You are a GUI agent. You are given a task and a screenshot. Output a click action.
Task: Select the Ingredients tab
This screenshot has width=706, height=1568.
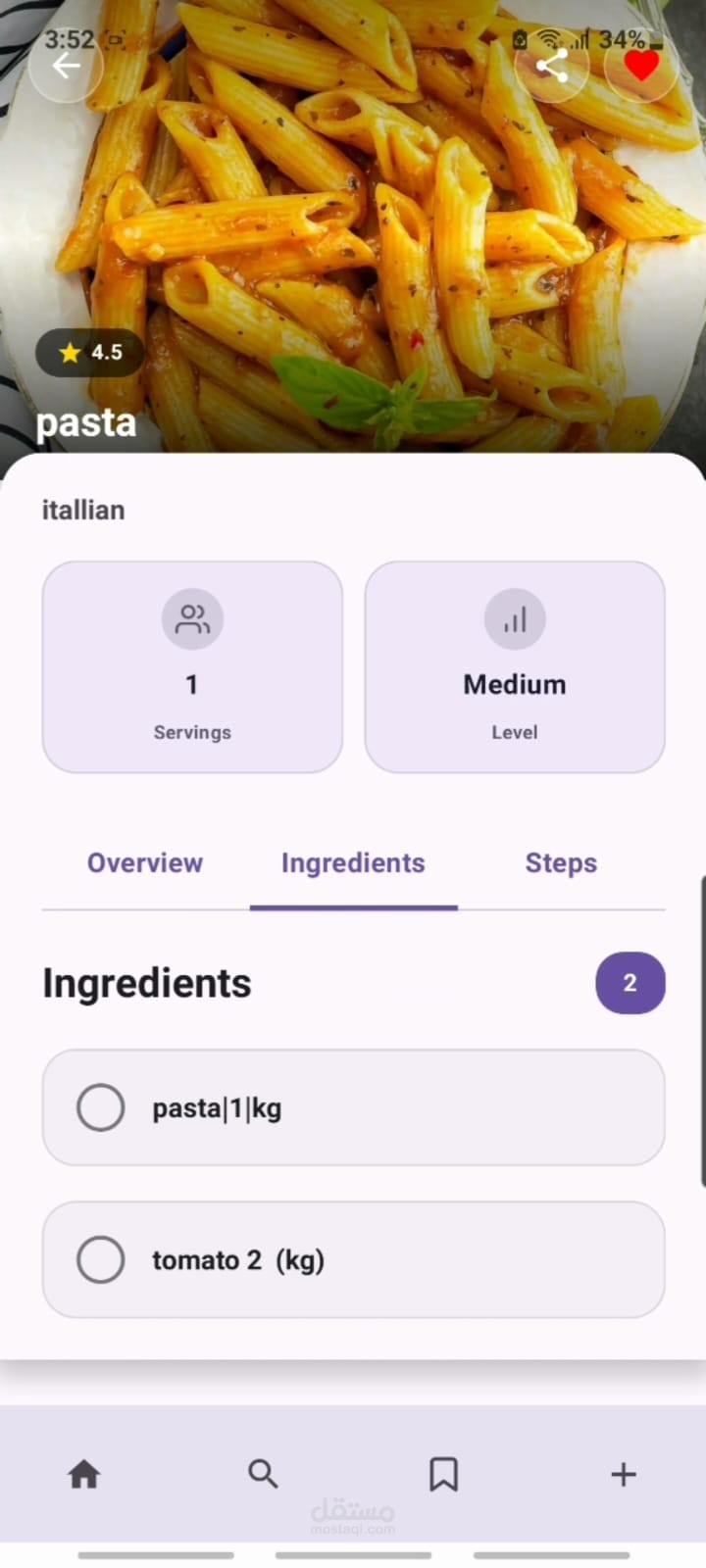point(353,863)
